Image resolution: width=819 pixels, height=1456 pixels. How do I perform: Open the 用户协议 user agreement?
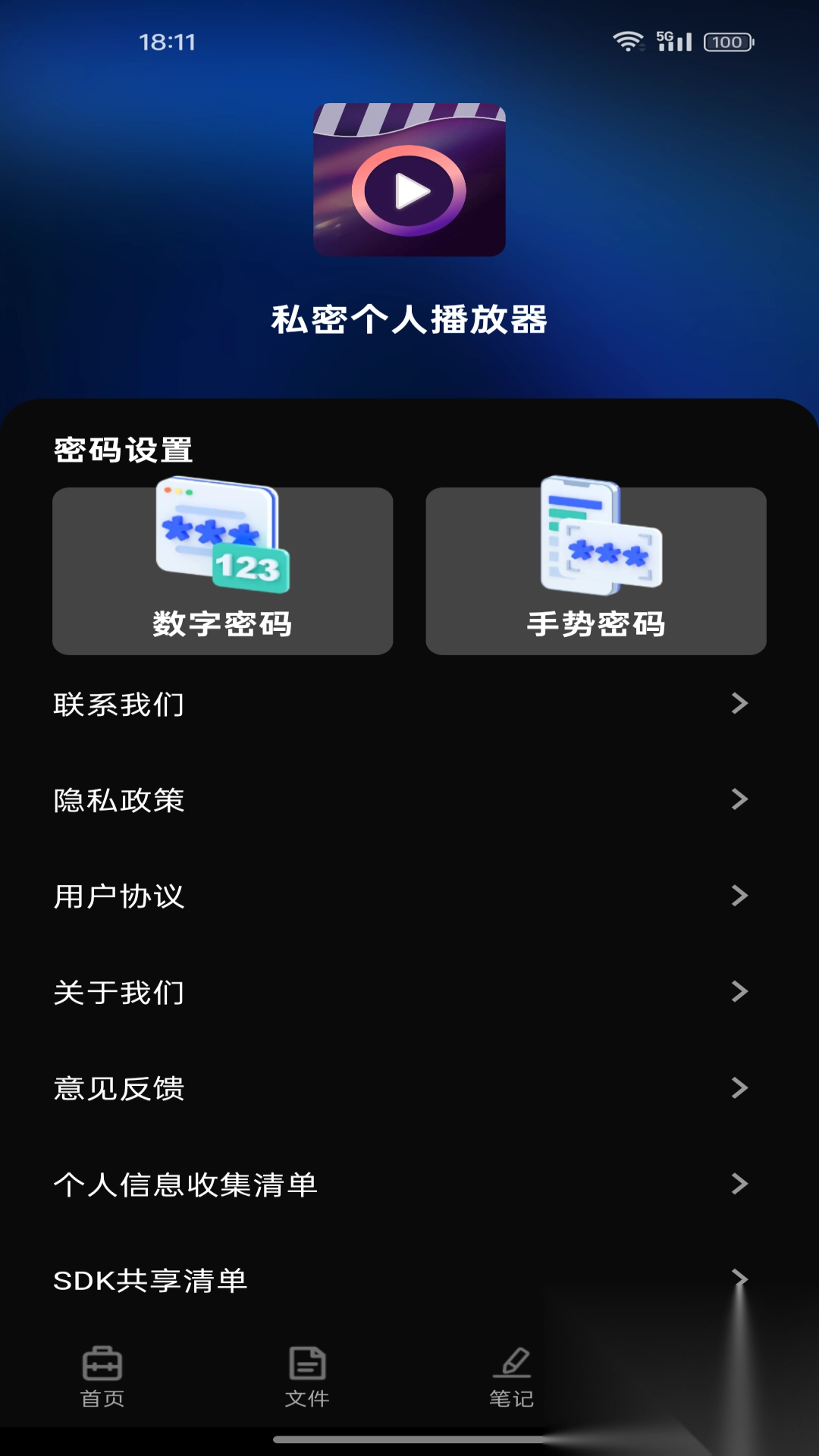click(x=409, y=897)
